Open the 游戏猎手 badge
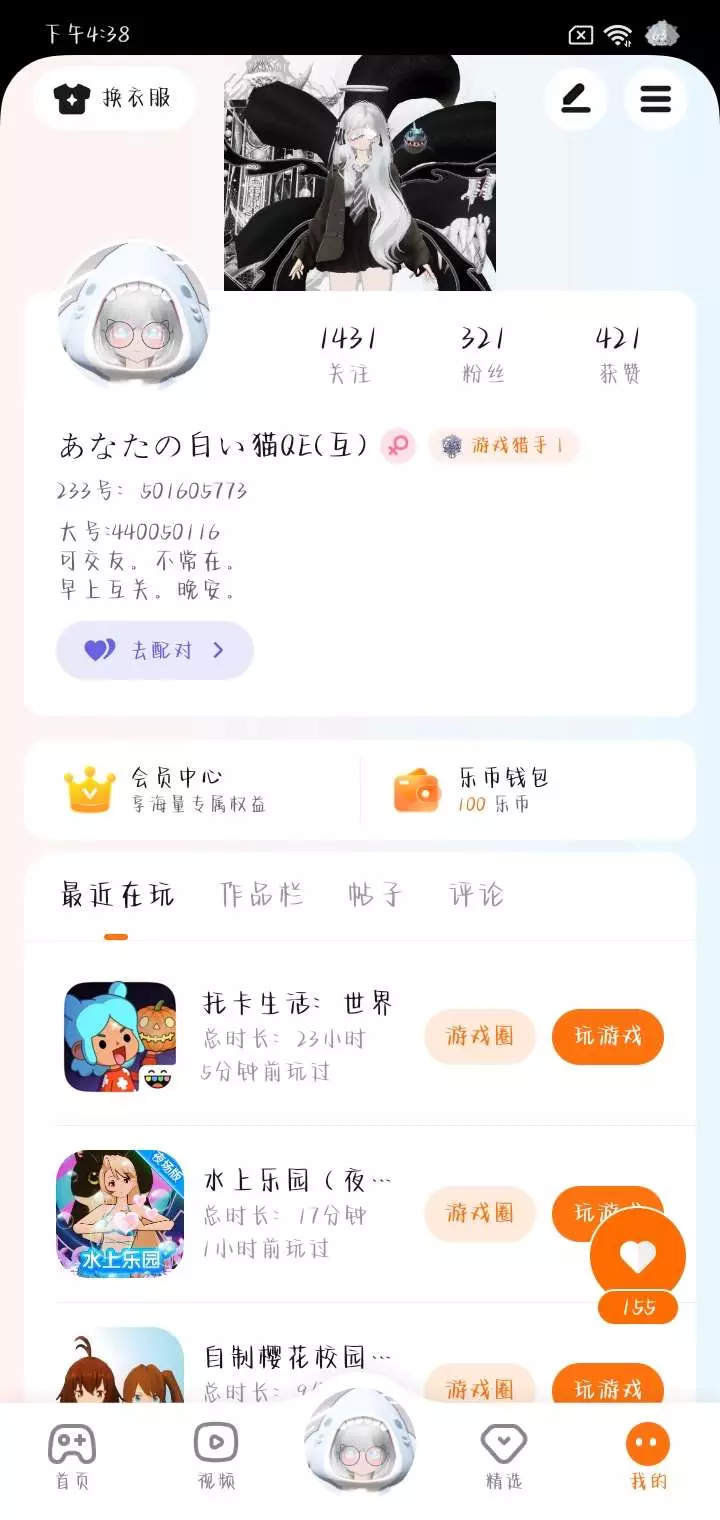This screenshot has width=720, height=1520. coord(503,446)
